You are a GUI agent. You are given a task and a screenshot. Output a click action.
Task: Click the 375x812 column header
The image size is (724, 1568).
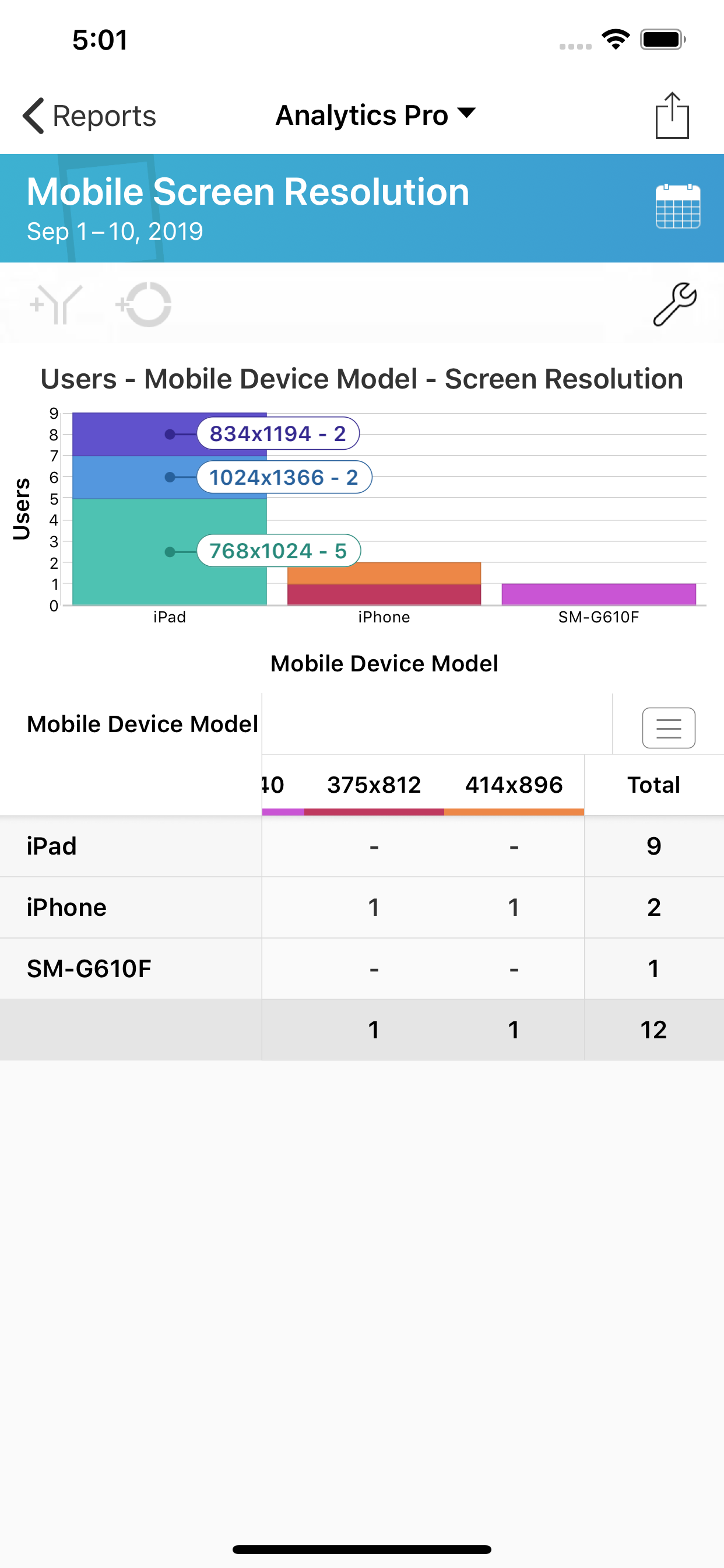coord(373,785)
